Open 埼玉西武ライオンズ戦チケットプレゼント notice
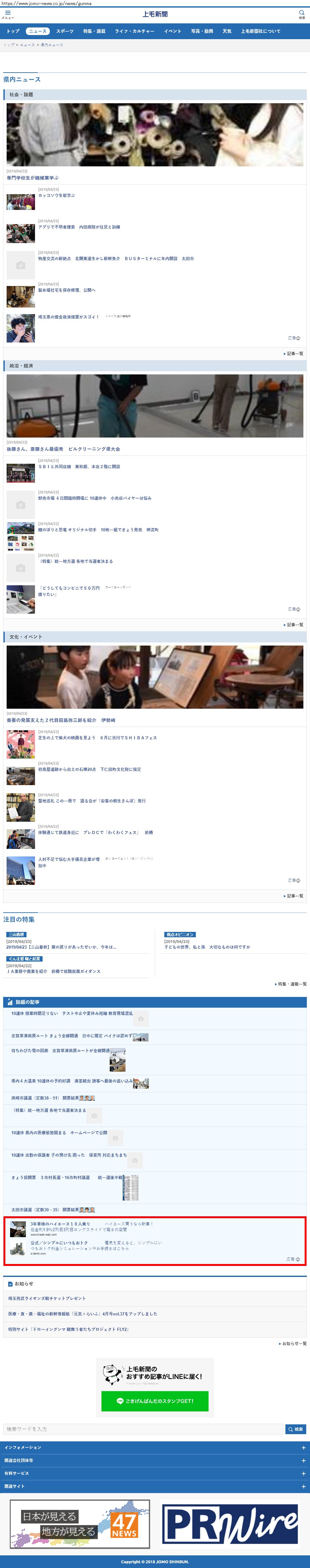Viewport: 310px width, 1568px height. (x=47, y=1298)
